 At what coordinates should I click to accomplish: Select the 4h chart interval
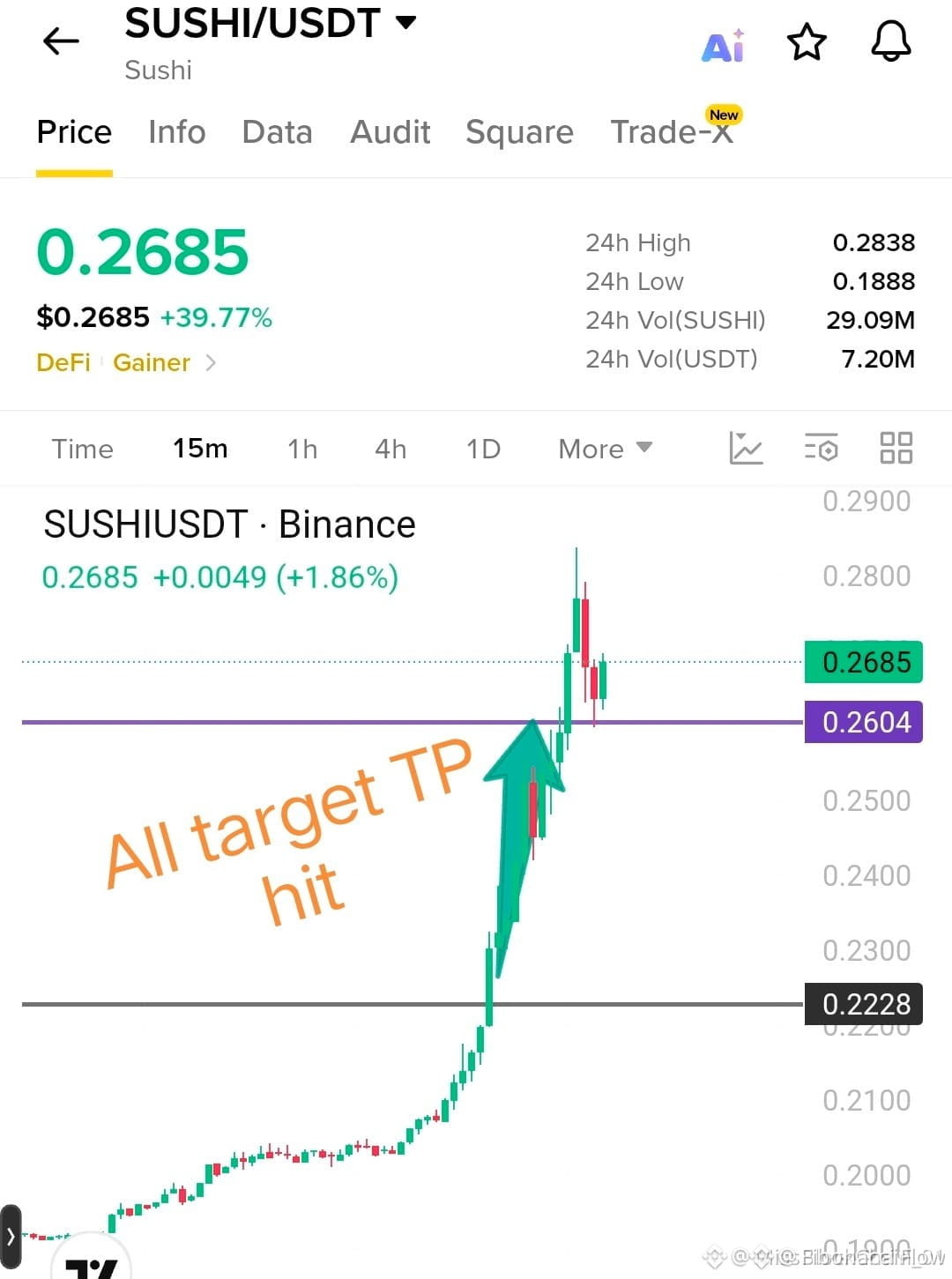(390, 449)
